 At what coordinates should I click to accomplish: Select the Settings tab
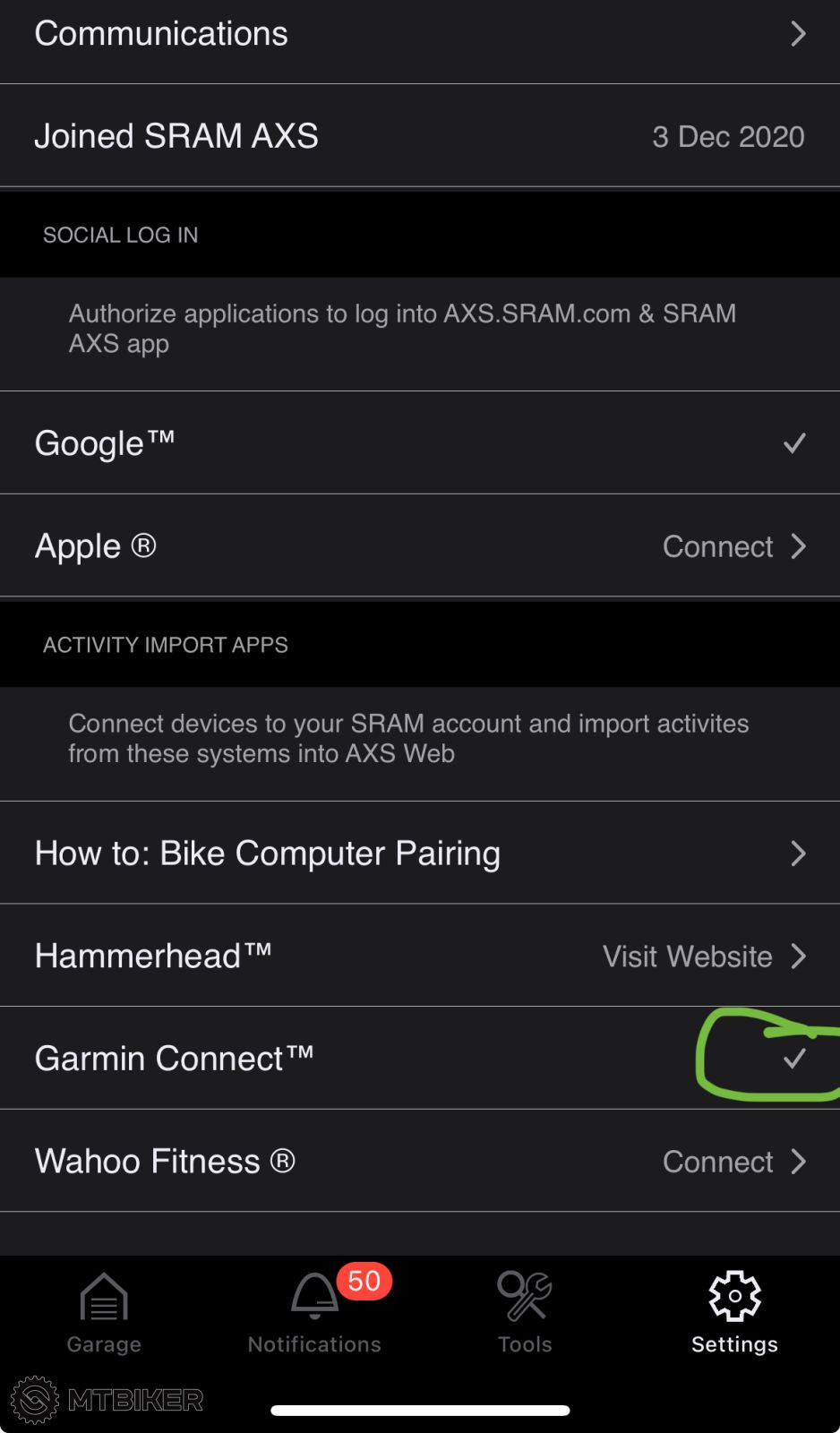tap(734, 1313)
